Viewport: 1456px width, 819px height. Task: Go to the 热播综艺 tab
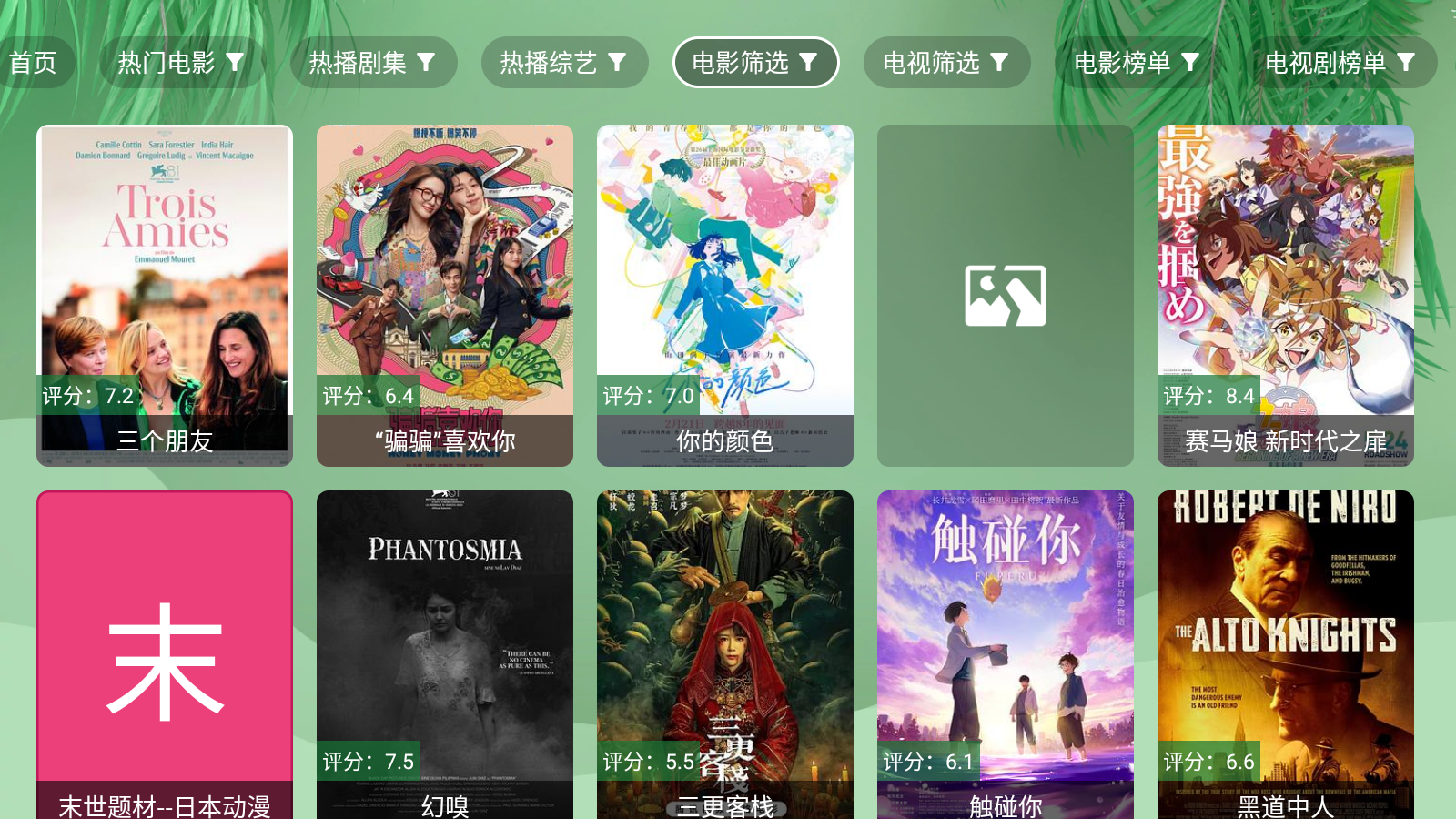(564, 63)
